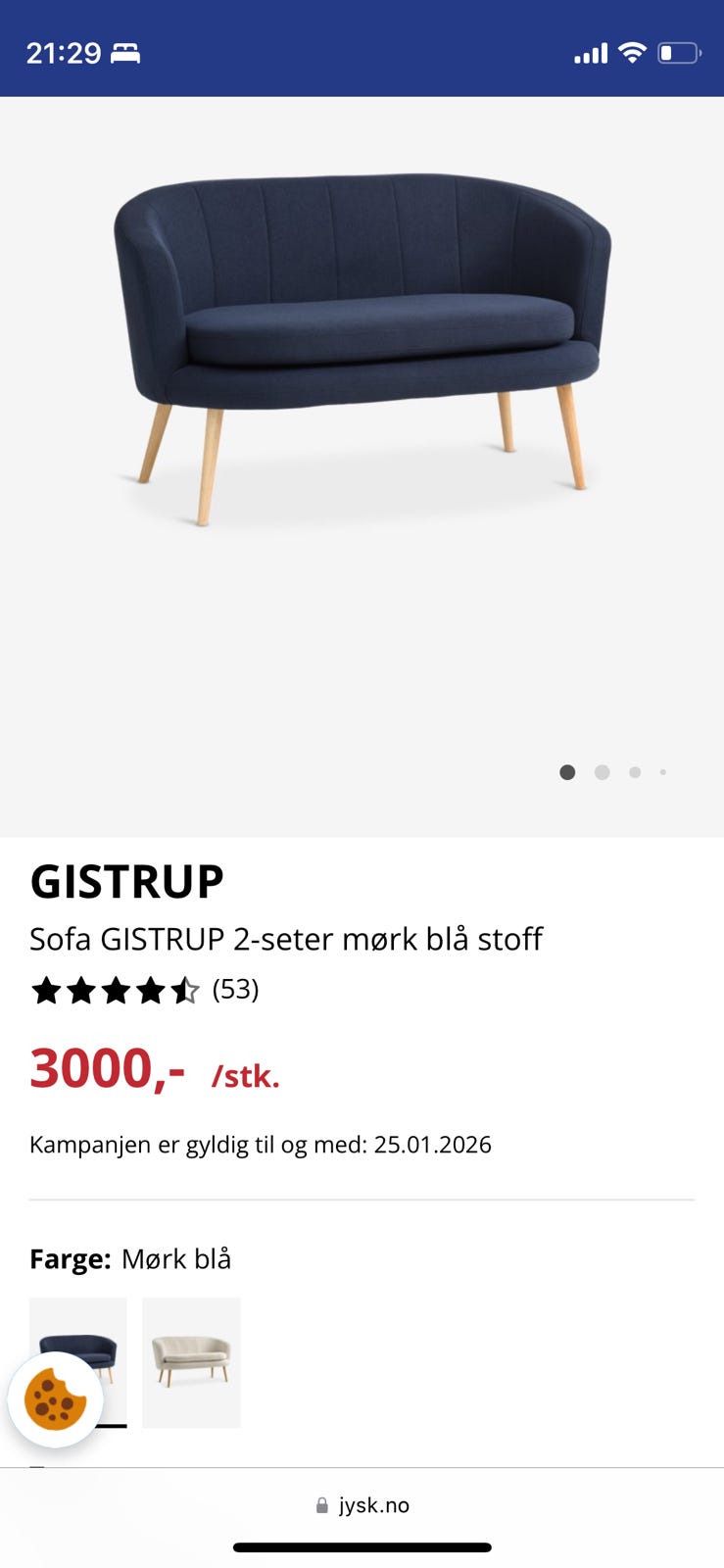This screenshot has height=1568, width=724.
Task: Tap the first star in the rating
Action: tap(46, 991)
